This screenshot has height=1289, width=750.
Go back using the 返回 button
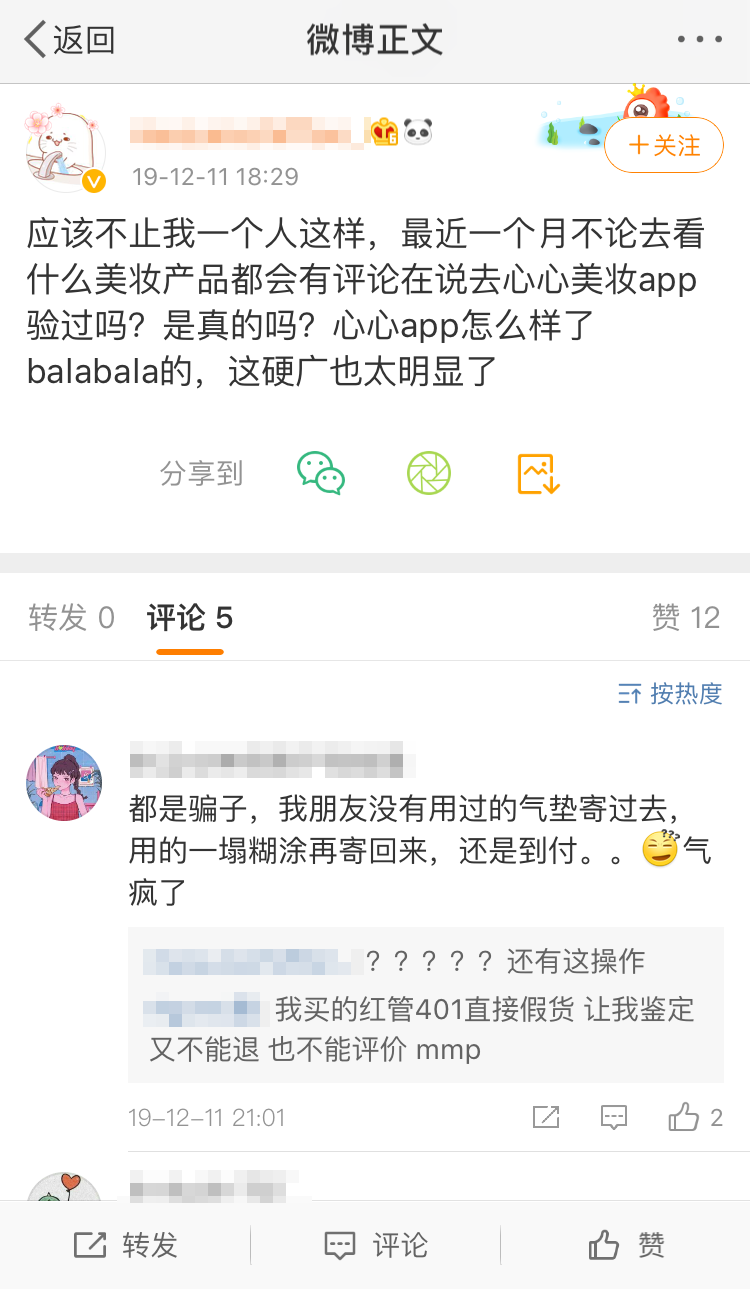click(x=70, y=40)
